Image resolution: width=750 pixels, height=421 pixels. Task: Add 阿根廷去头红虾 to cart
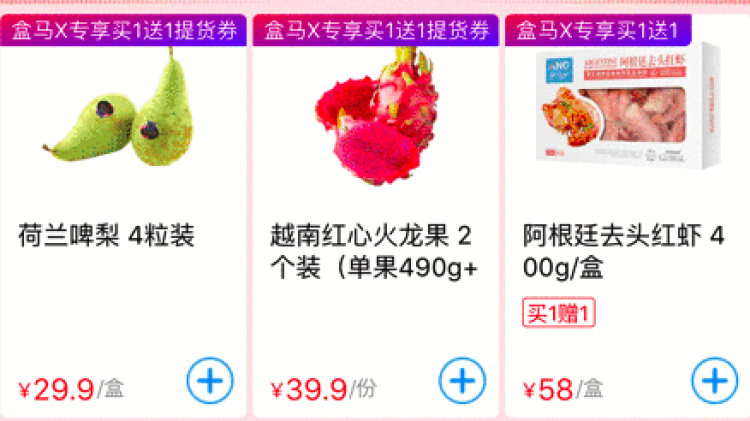(714, 381)
